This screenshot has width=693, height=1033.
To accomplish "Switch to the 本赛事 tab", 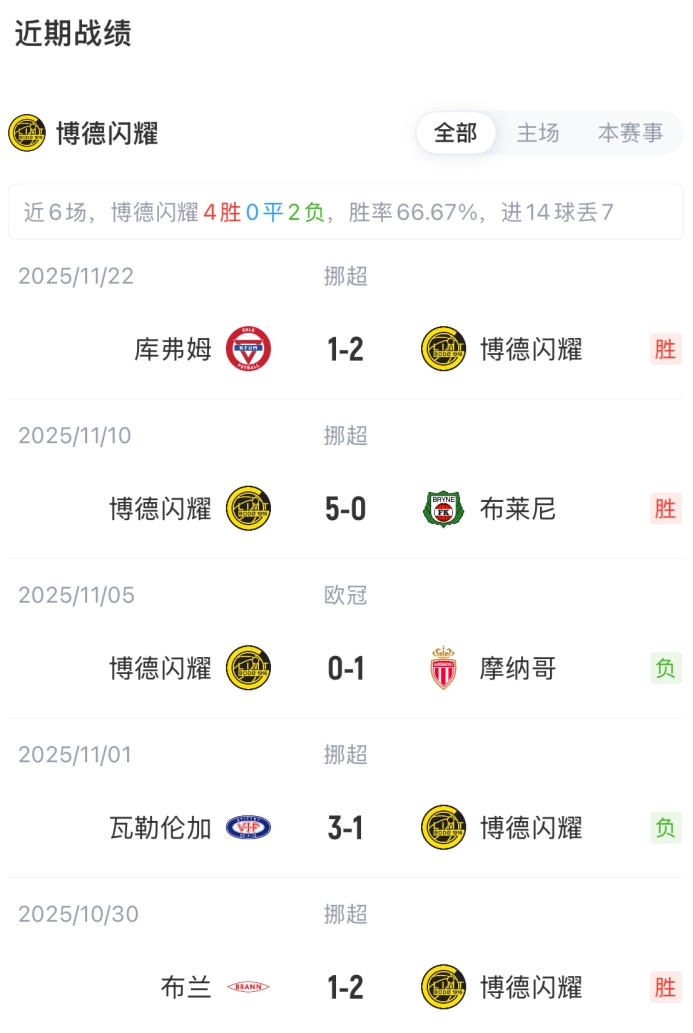I will [630, 133].
